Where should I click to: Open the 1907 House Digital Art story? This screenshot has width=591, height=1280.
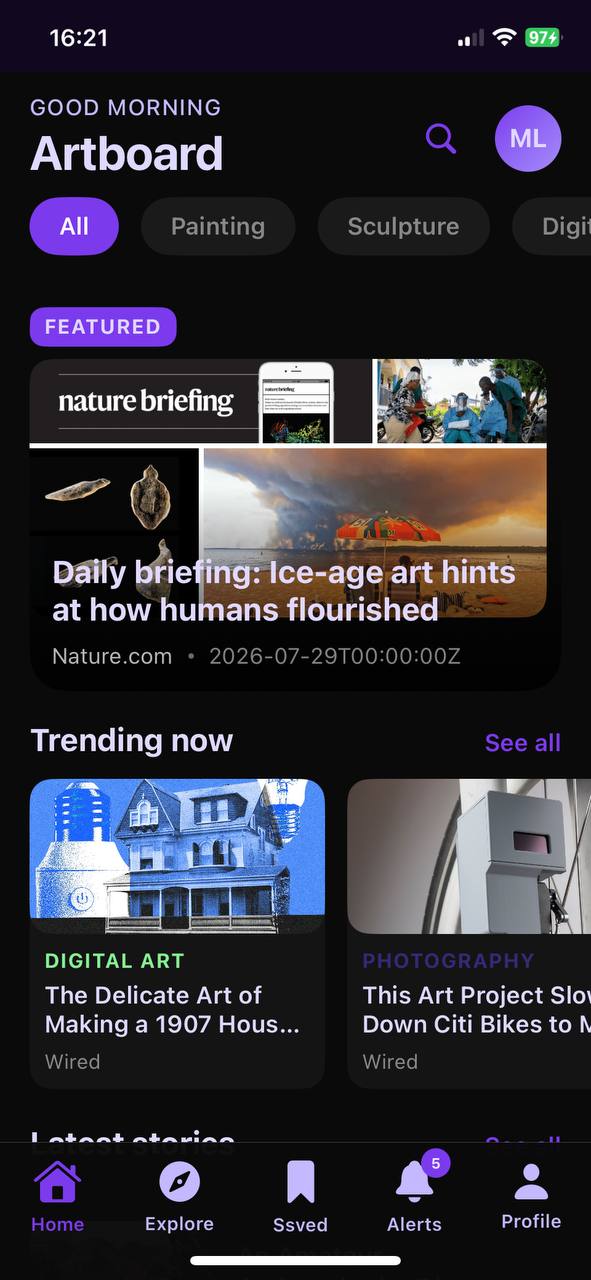pyautogui.click(x=177, y=933)
